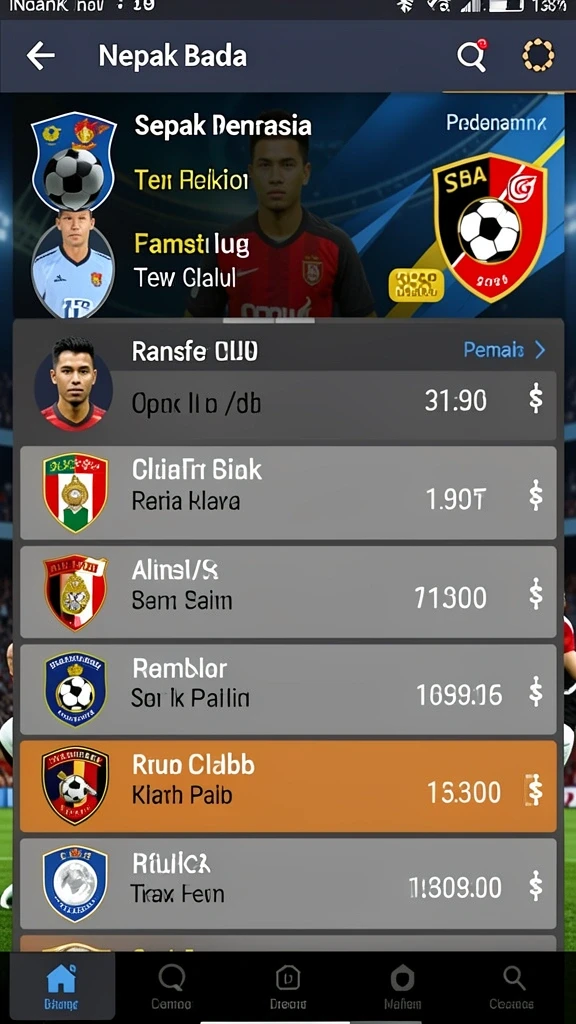The image size is (576, 1024).
Task: Open the settings gear icon
Action: 538,56
